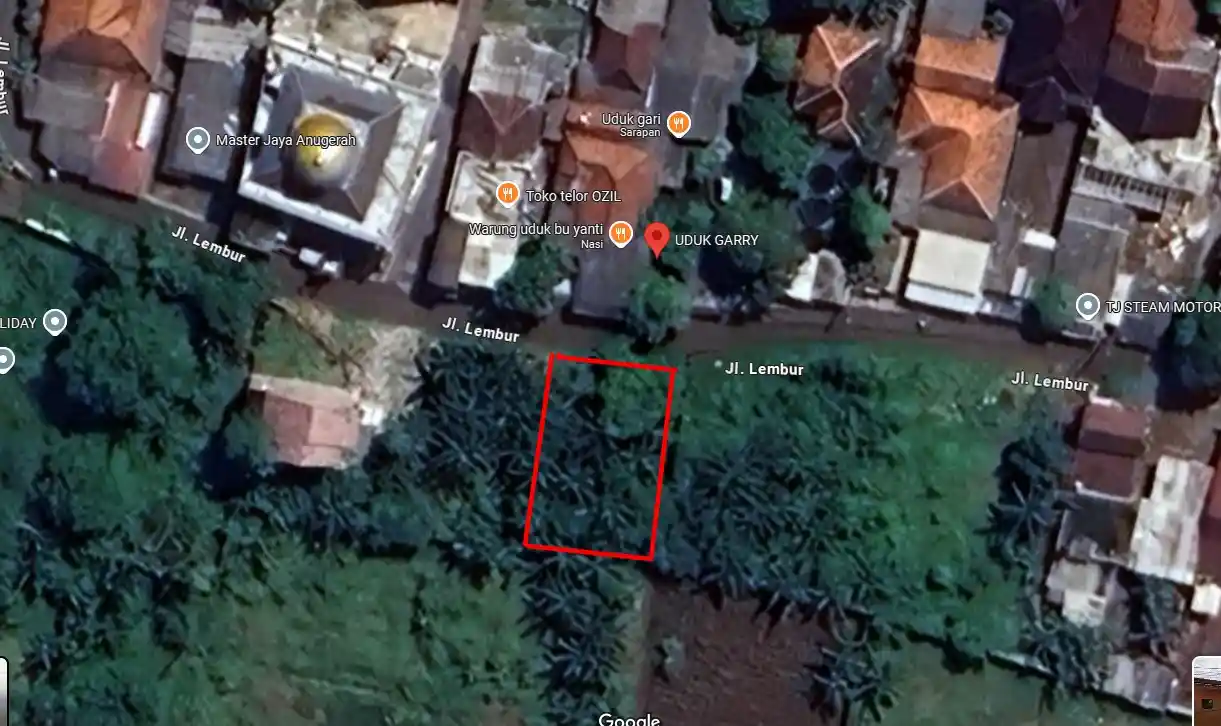Open the Toko telor OZIL marker

[x=508, y=193]
